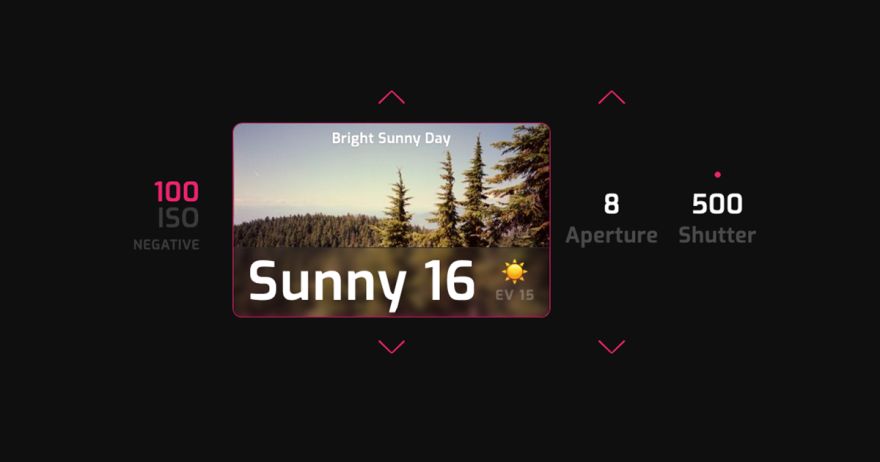This screenshot has height=462, width=880.
Task: Select the 500 Shutter value
Action: [x=717, y=218]
